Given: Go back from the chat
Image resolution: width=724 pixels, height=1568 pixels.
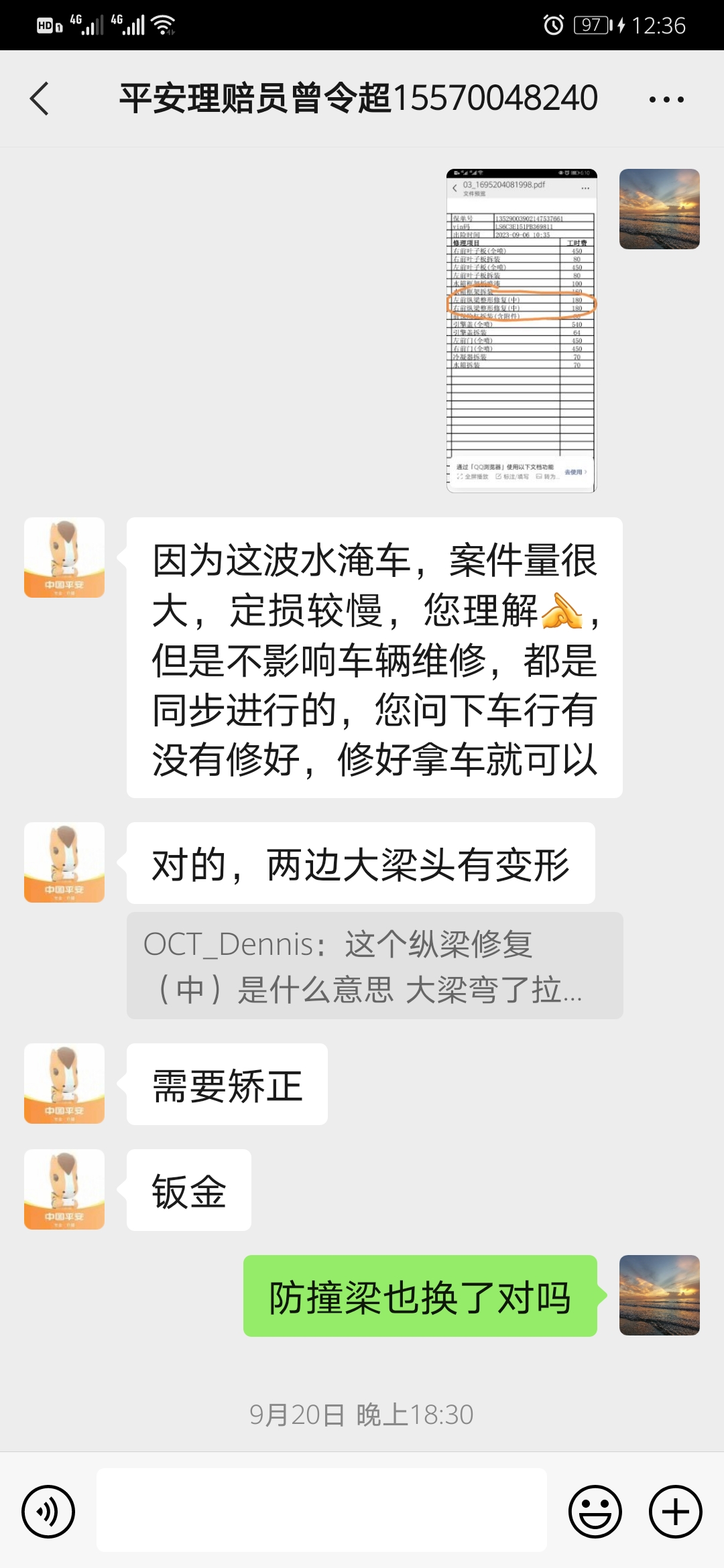Looking at the screenshot, I should point(40,99).
